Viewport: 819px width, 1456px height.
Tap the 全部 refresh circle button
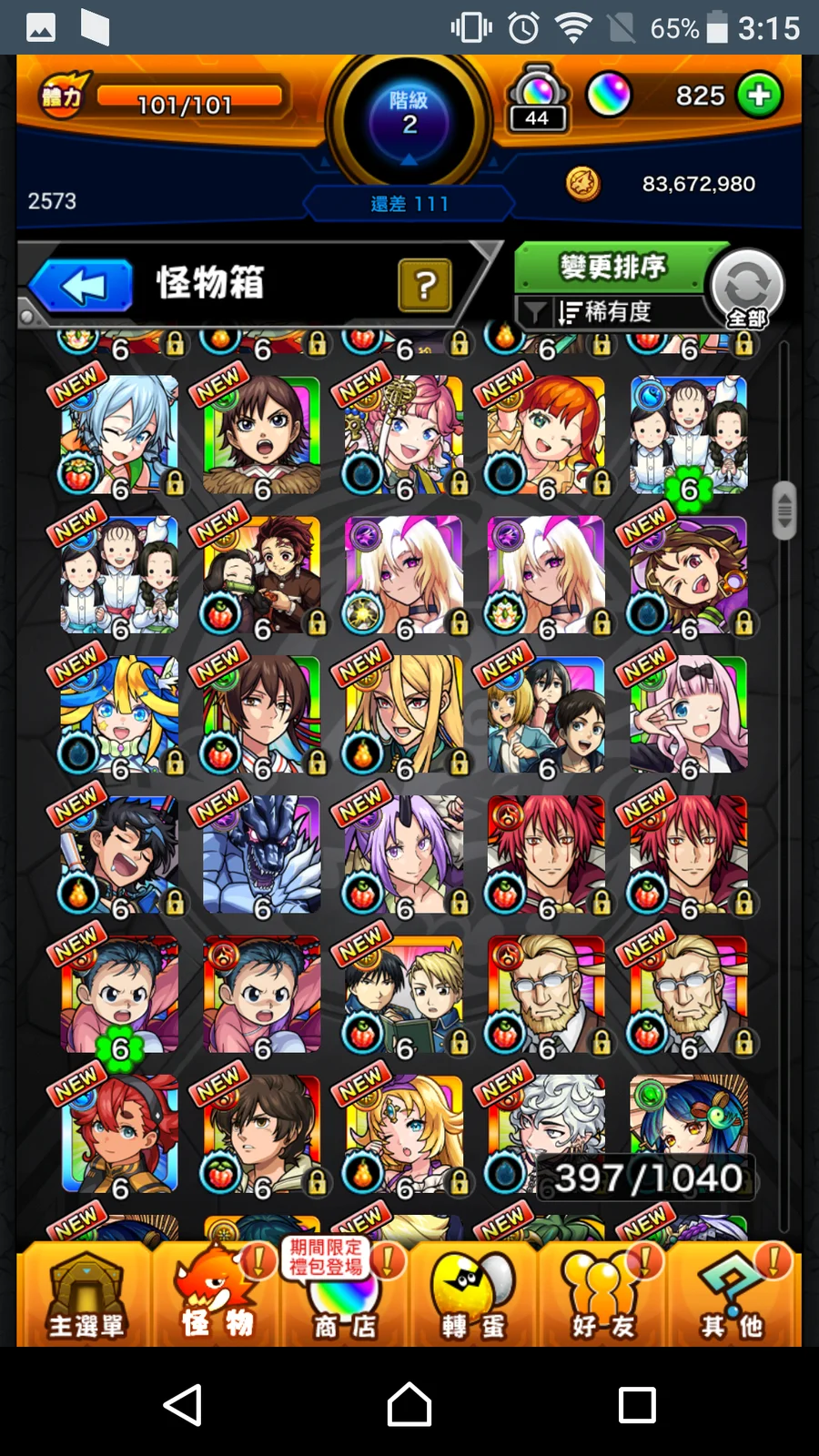746,288
